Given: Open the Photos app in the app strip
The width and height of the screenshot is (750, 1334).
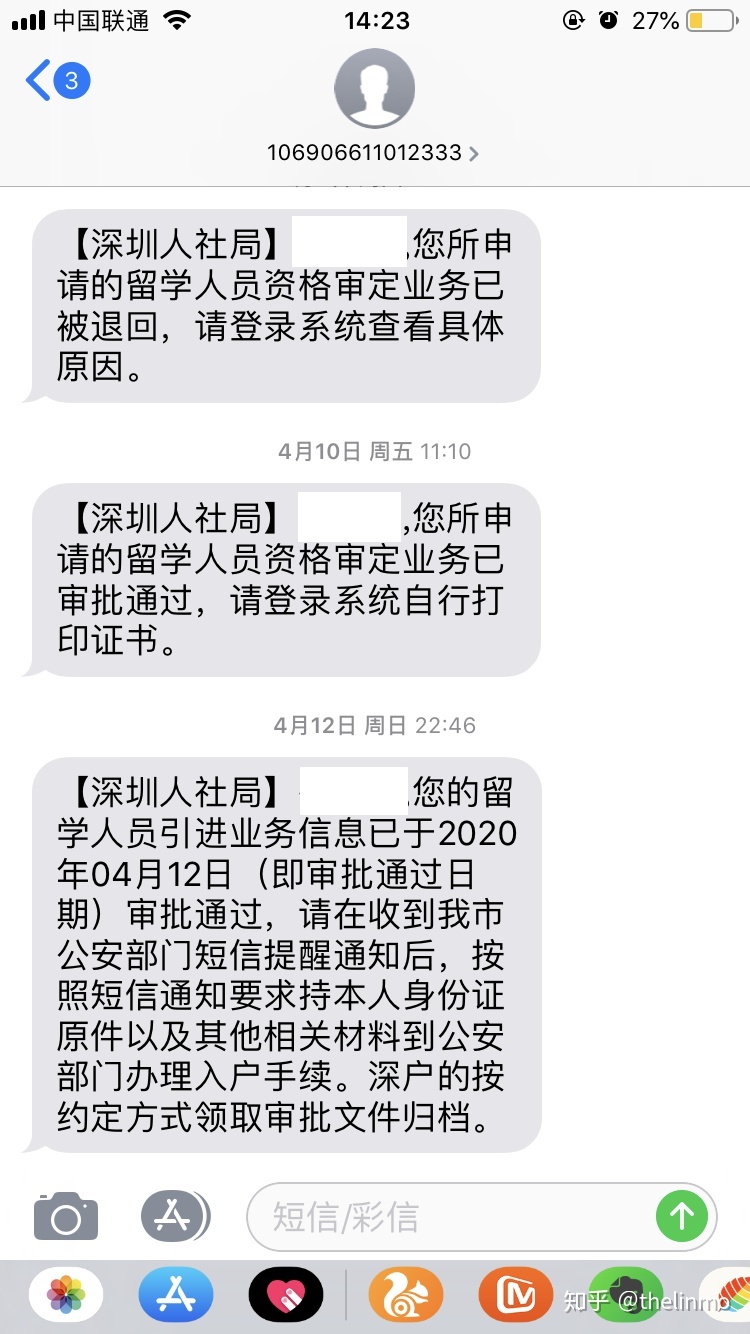Looking at the screenshot, I should click(x=66, y=1295).
